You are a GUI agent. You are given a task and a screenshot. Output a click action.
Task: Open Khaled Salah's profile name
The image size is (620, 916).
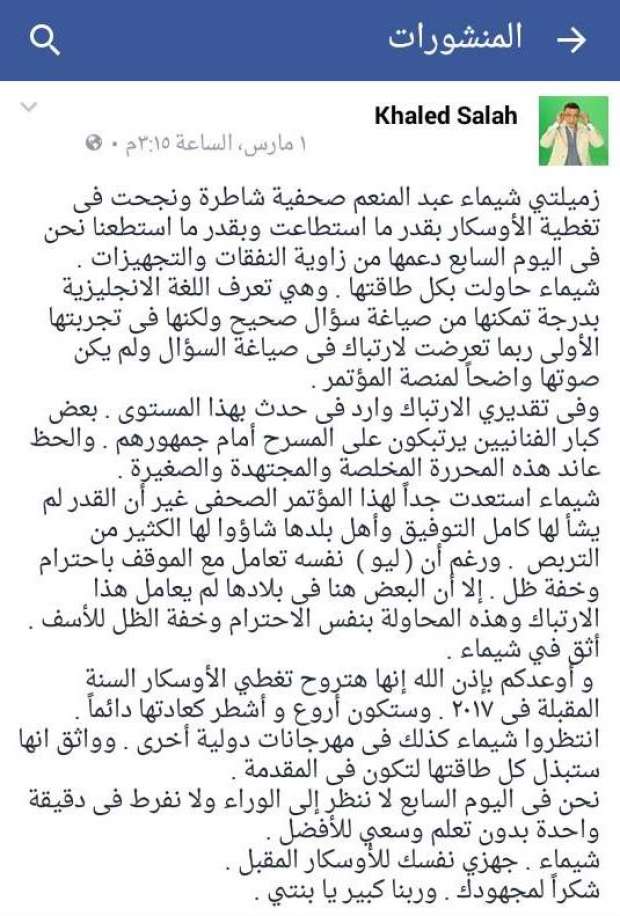point(445,116)
